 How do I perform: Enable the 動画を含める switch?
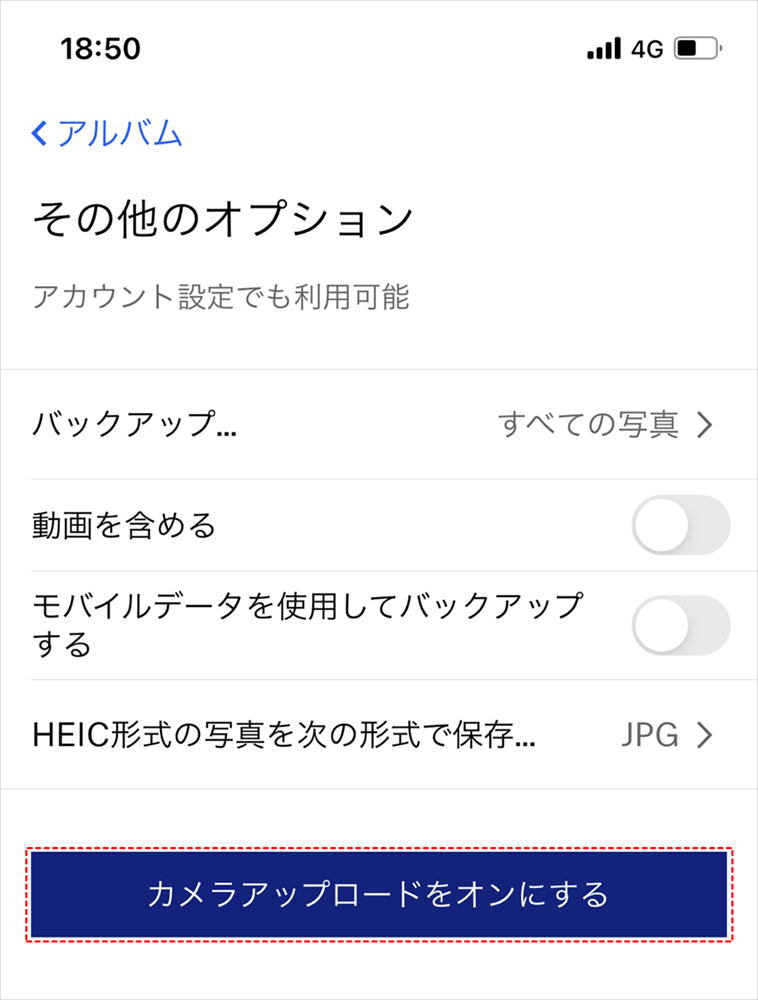(x=680, y=525)
